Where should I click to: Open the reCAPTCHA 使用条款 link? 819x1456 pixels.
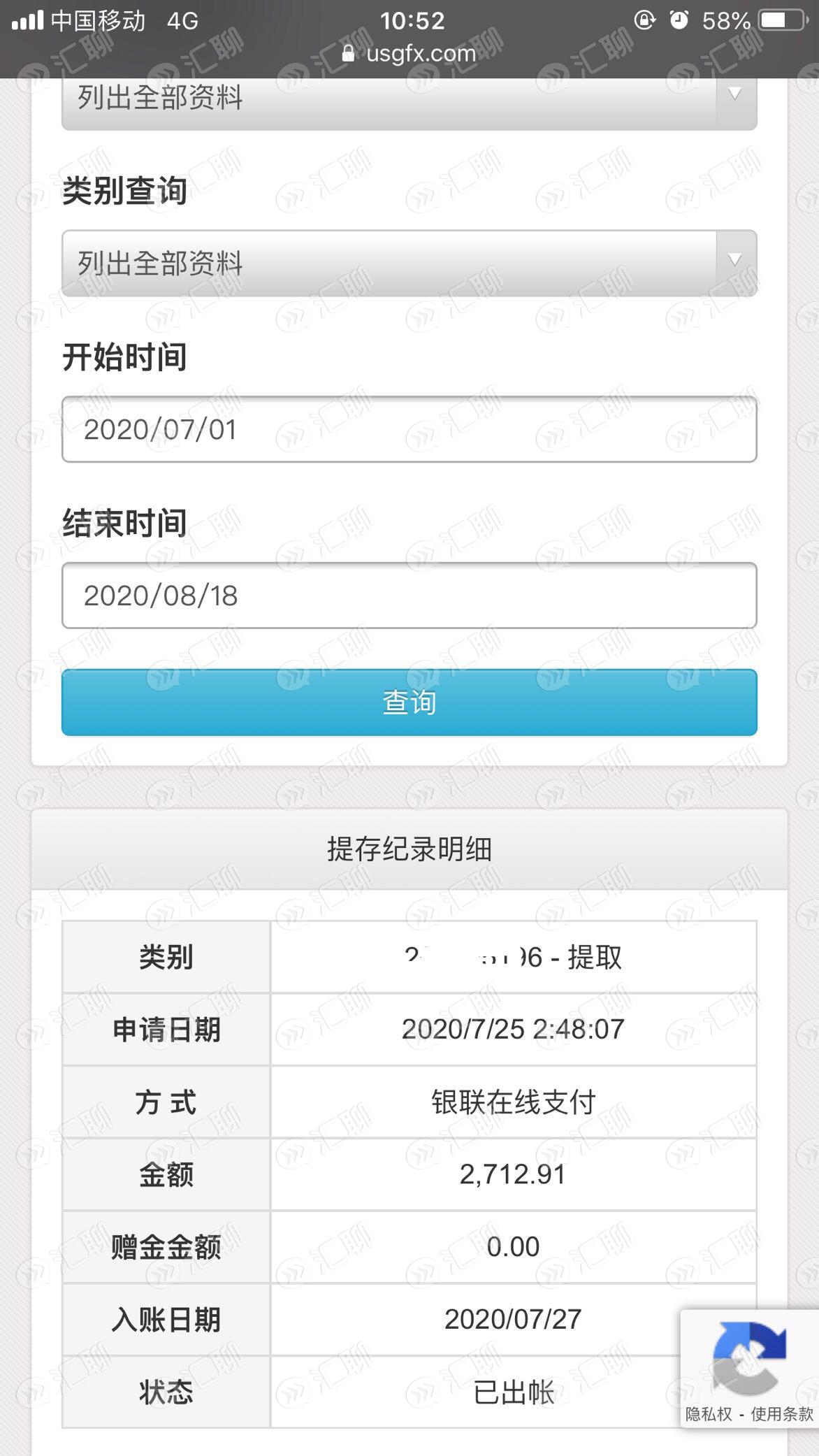(x=782, y=1414)
